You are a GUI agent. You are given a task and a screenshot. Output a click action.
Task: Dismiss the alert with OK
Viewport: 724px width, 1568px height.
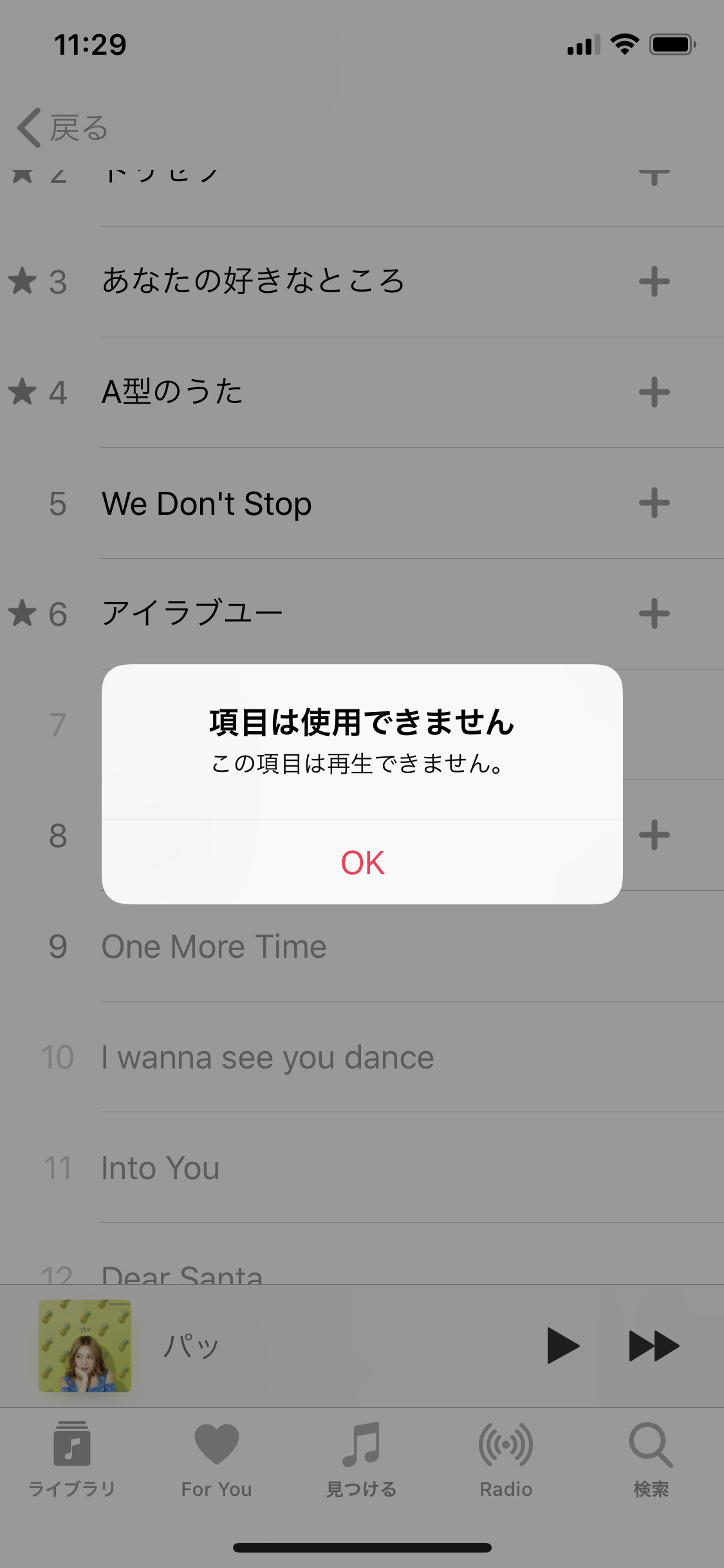click(x=362, y=862)
